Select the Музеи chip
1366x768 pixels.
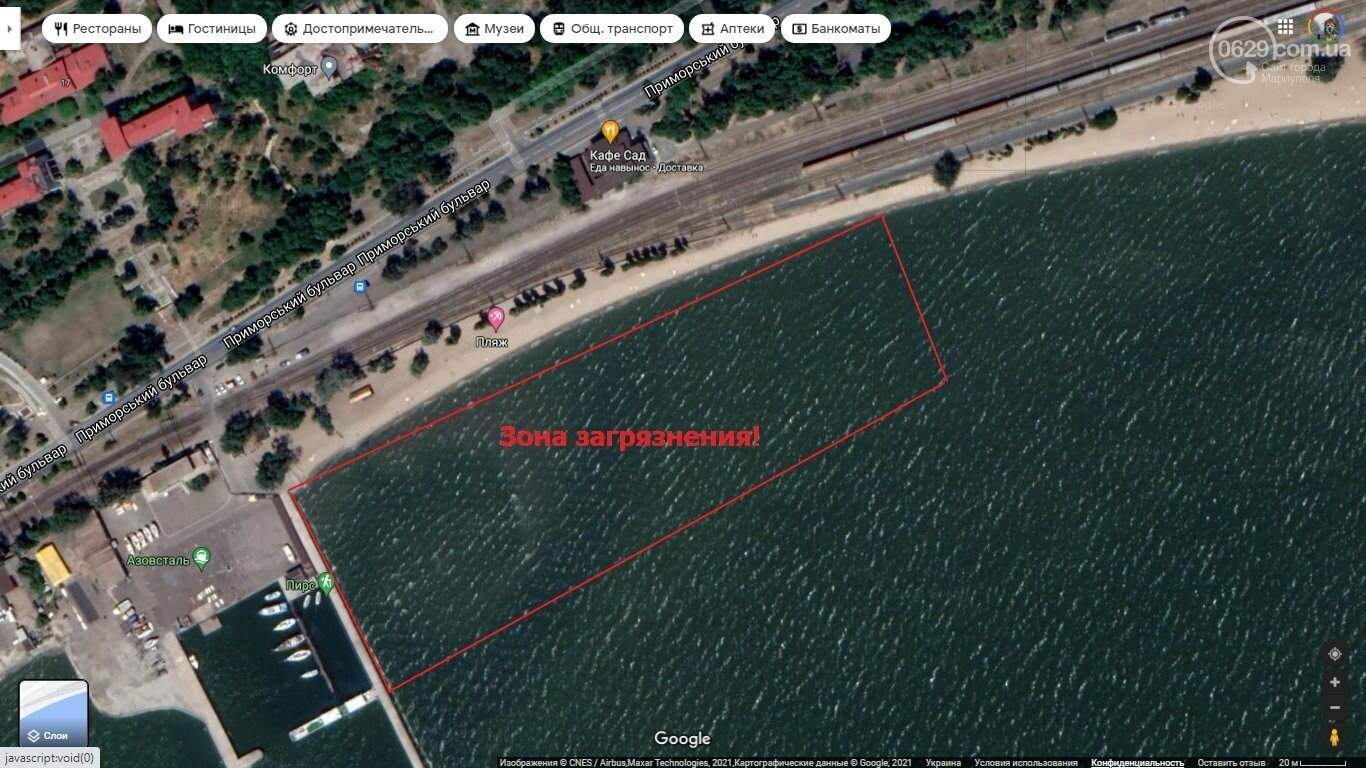(x=494, y=28)
